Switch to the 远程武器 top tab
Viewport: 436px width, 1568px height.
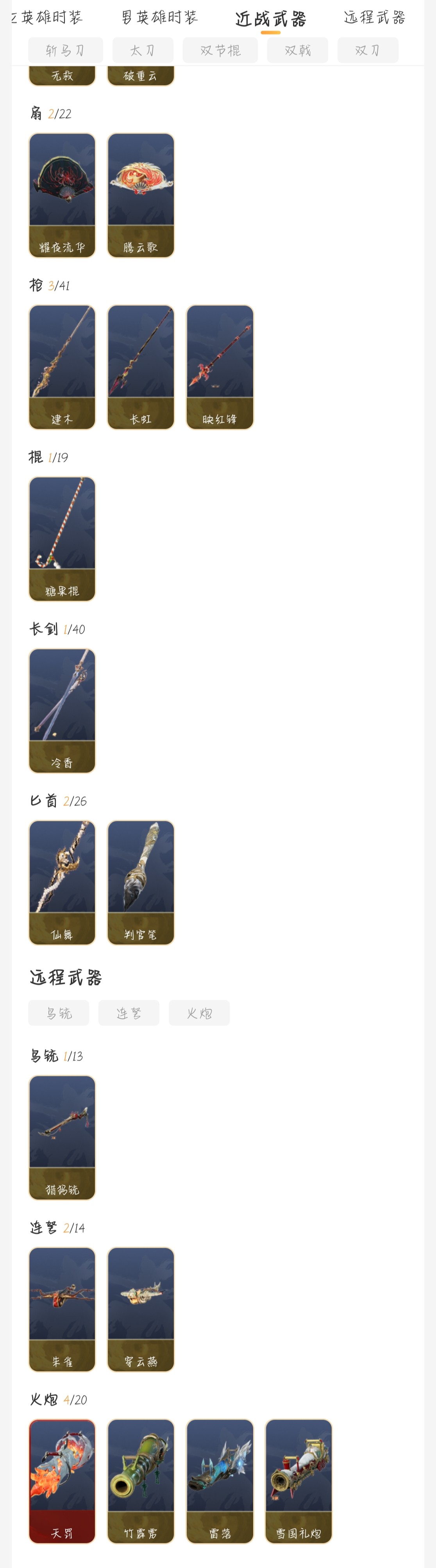tap(375, 18)
